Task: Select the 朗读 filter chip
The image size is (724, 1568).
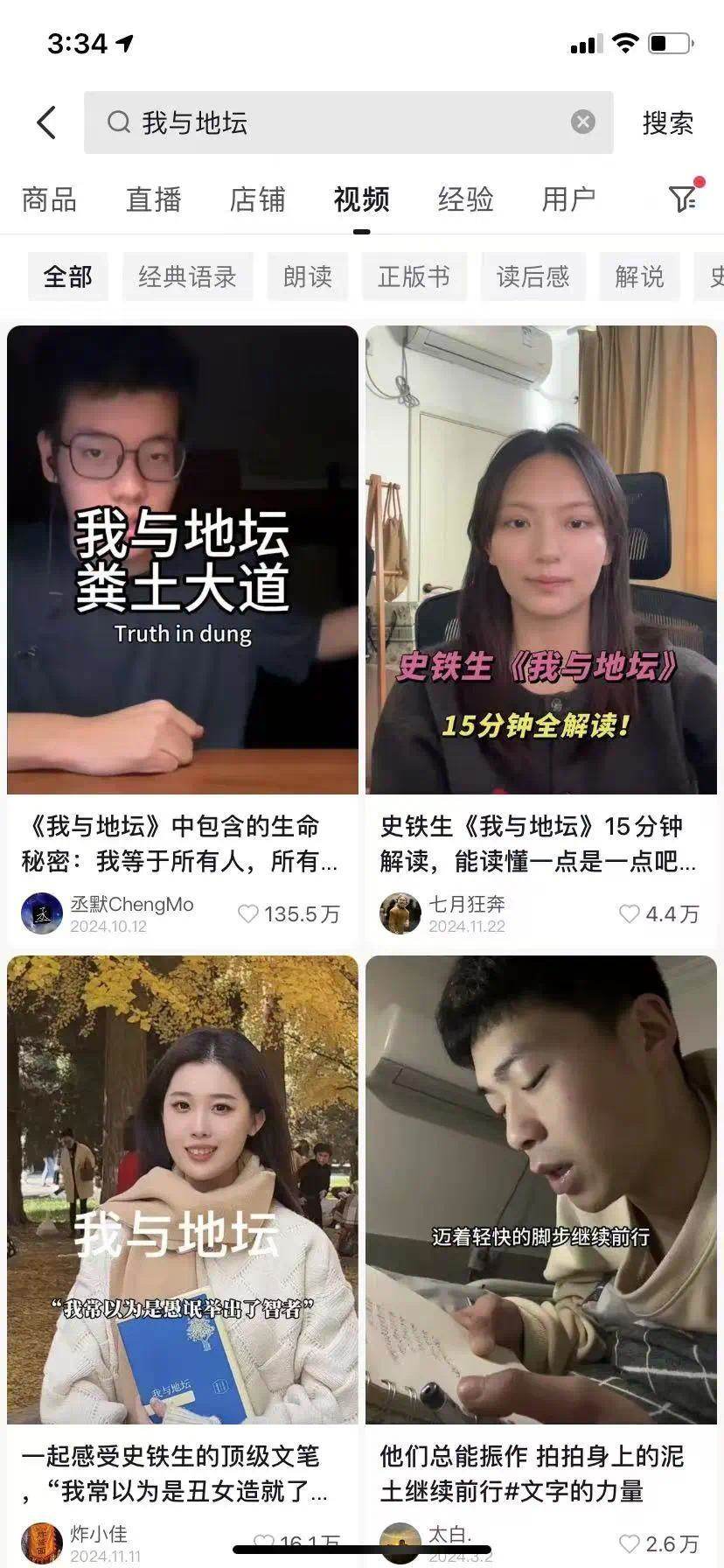Action: (x=307, y=276)
